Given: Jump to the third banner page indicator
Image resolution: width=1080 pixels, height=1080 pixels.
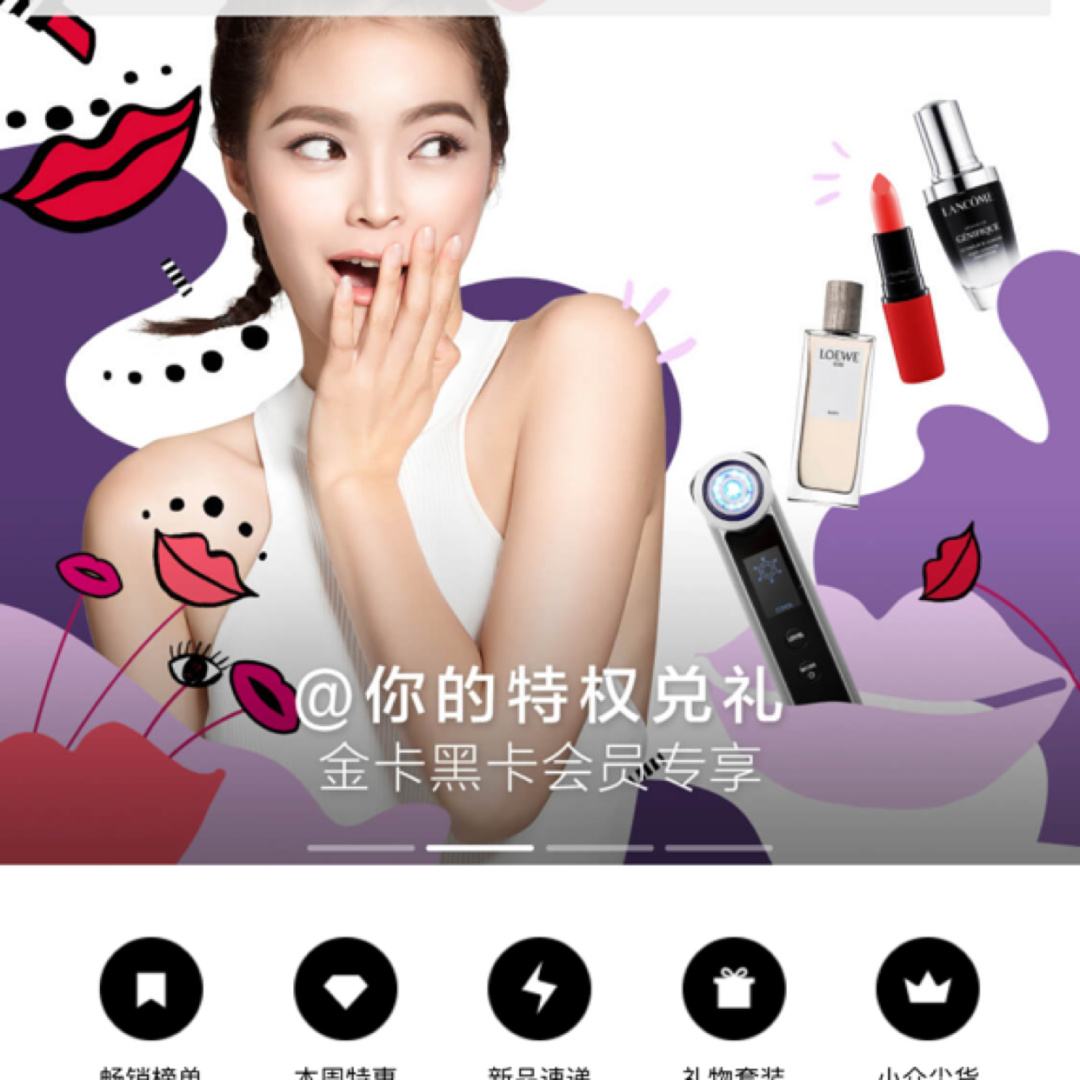Looking at the screenshot, I should tap(599, 848).
